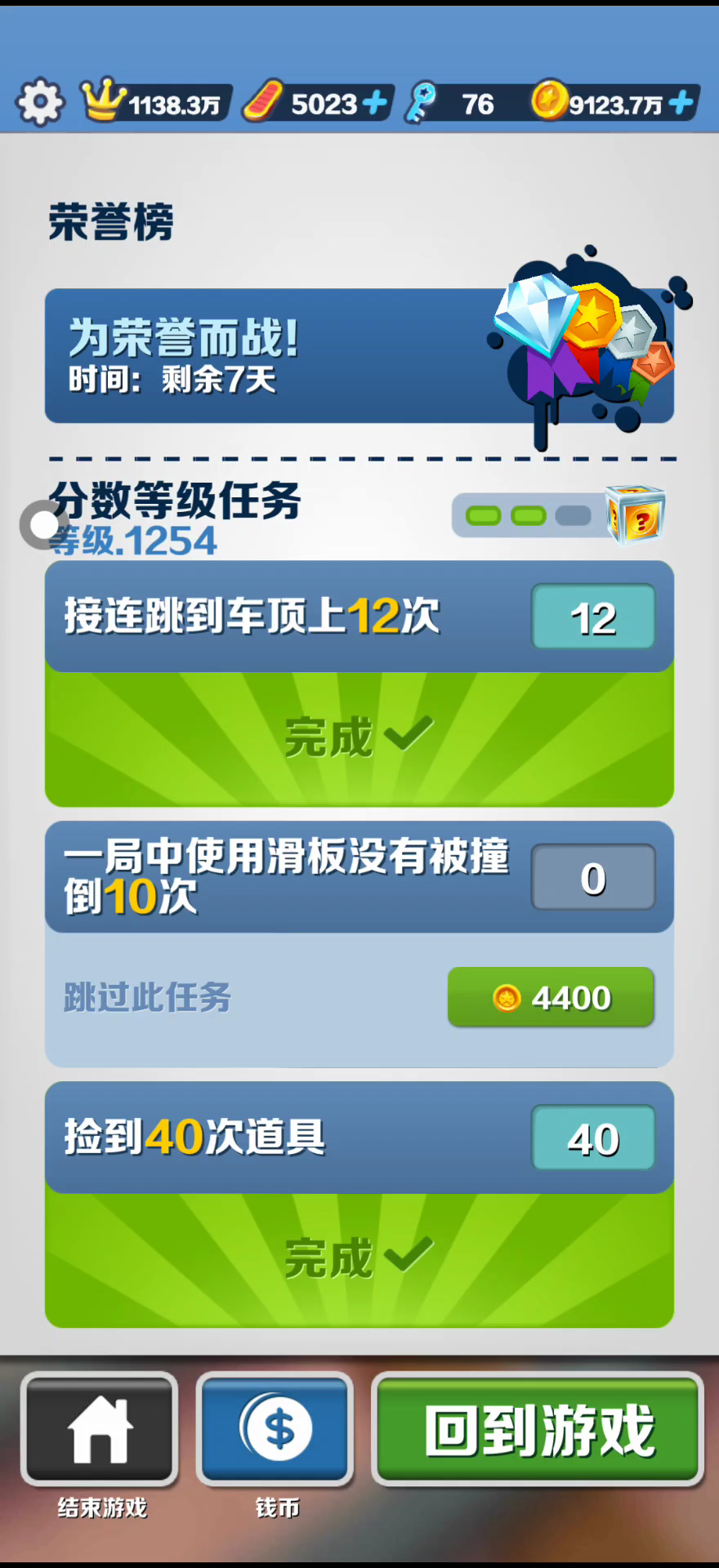The height and width of the screenshot is (1568, 719).
Task: Buy more coins with the plus icon
Action: coord(681,103)
